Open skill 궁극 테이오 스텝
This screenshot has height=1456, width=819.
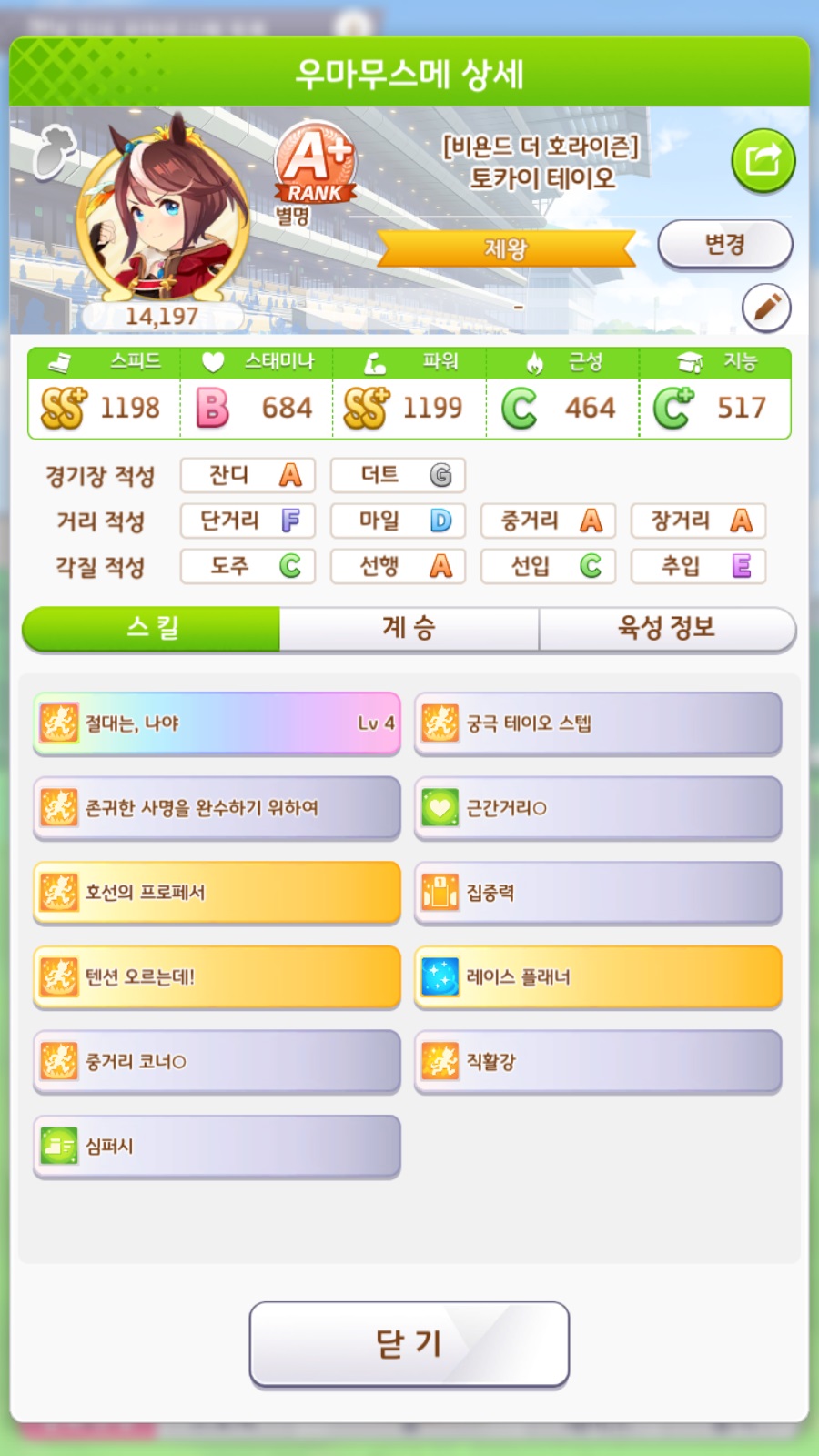pos(598,723)
